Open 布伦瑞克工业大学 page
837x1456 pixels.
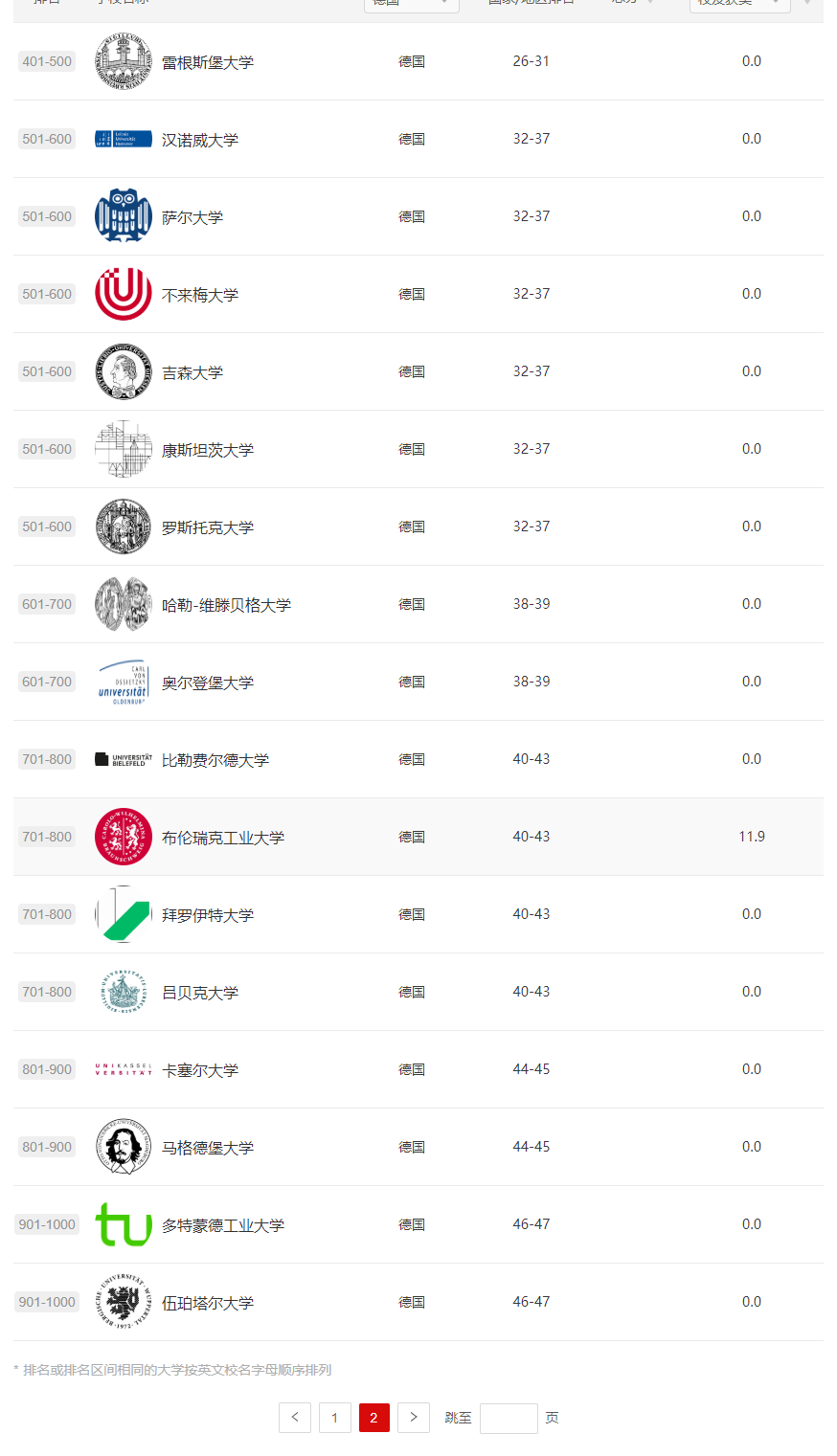point(222,839)
